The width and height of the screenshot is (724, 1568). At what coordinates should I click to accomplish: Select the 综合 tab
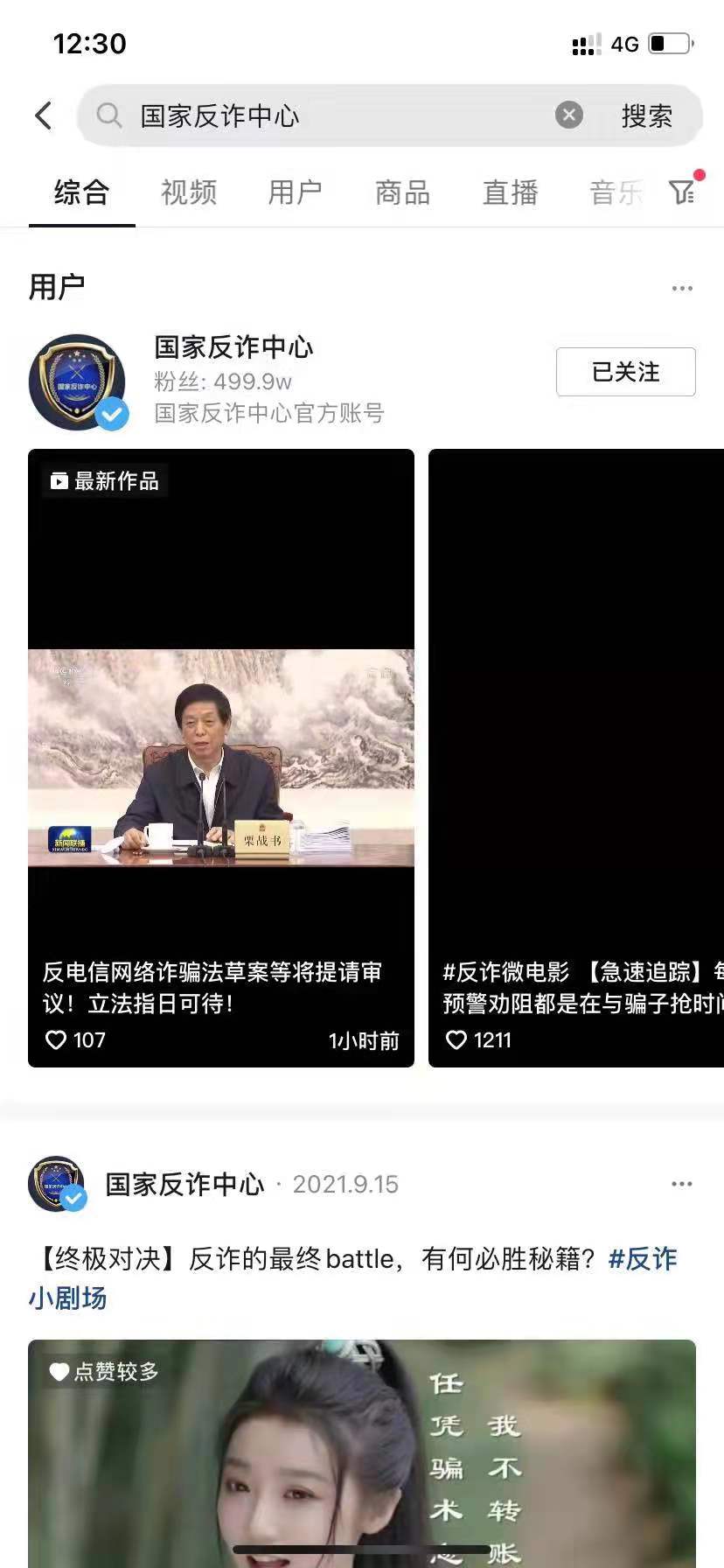coord(81,192)
